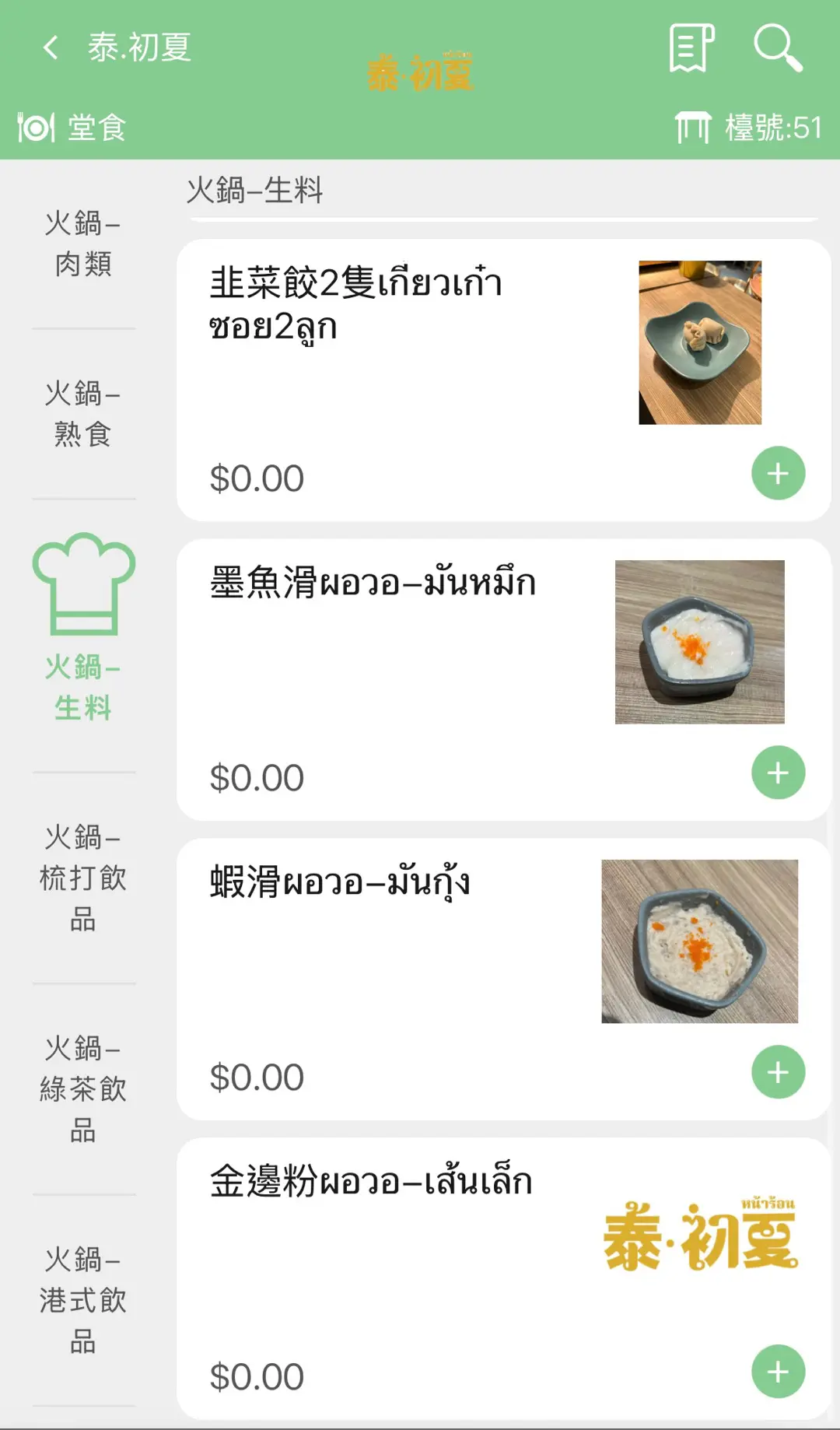840x1430 pixels.
Task: Open the search magnifier
Action: [x=778, y=48]
